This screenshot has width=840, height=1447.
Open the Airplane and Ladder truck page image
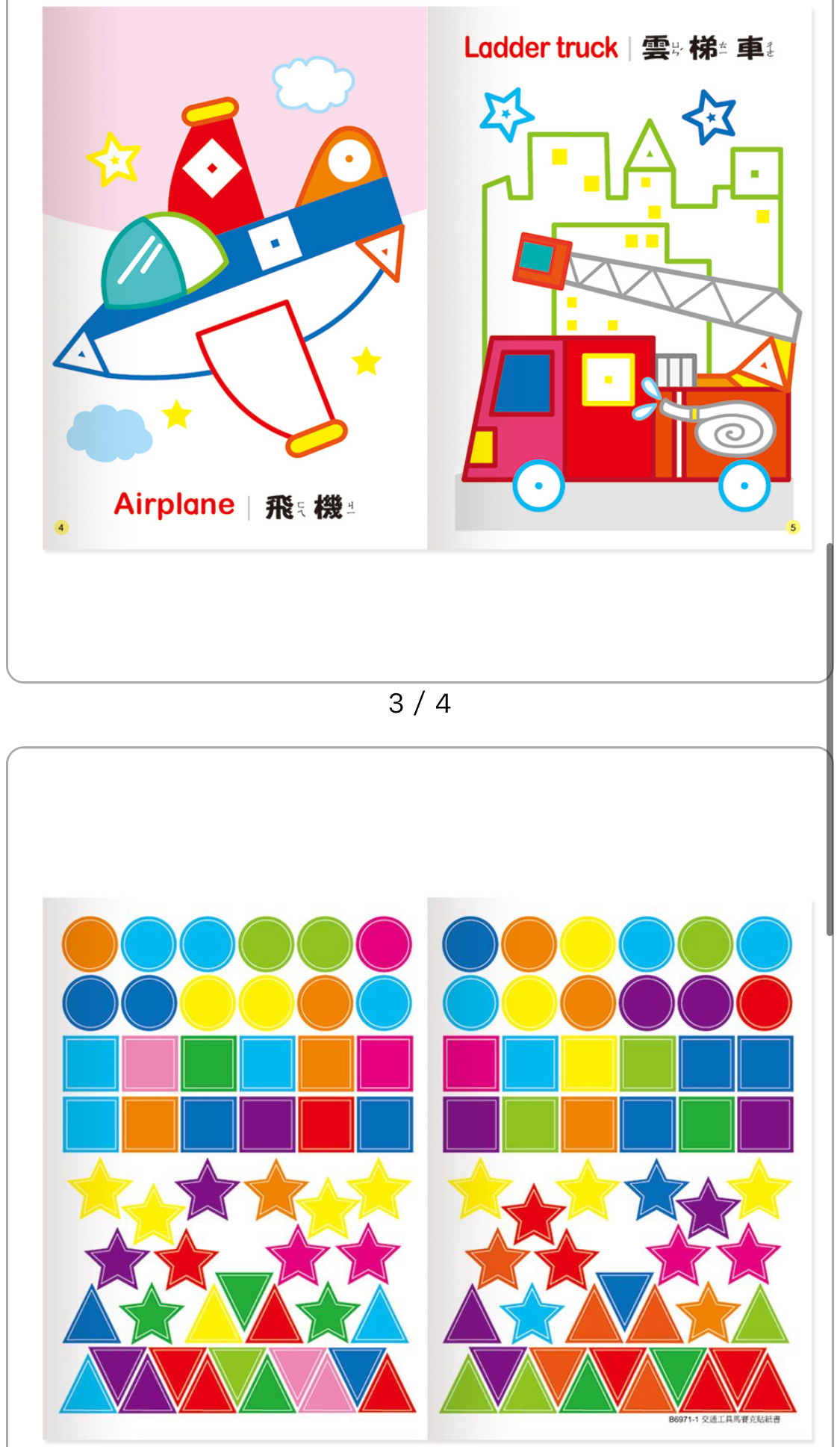pos(427,278)
